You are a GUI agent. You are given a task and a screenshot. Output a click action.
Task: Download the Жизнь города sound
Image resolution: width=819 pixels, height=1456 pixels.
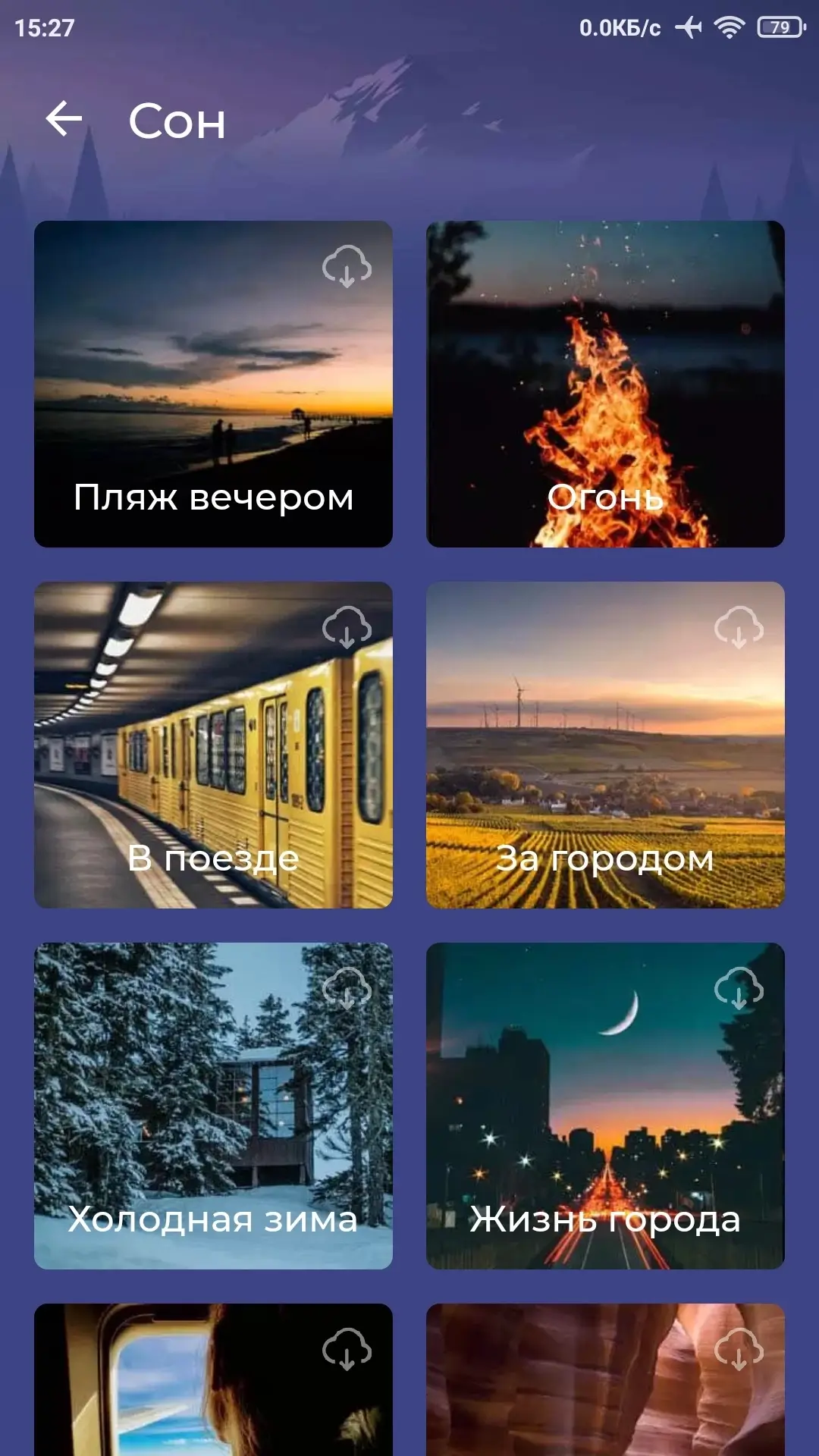pyautogui.click(x=739, y=988)
